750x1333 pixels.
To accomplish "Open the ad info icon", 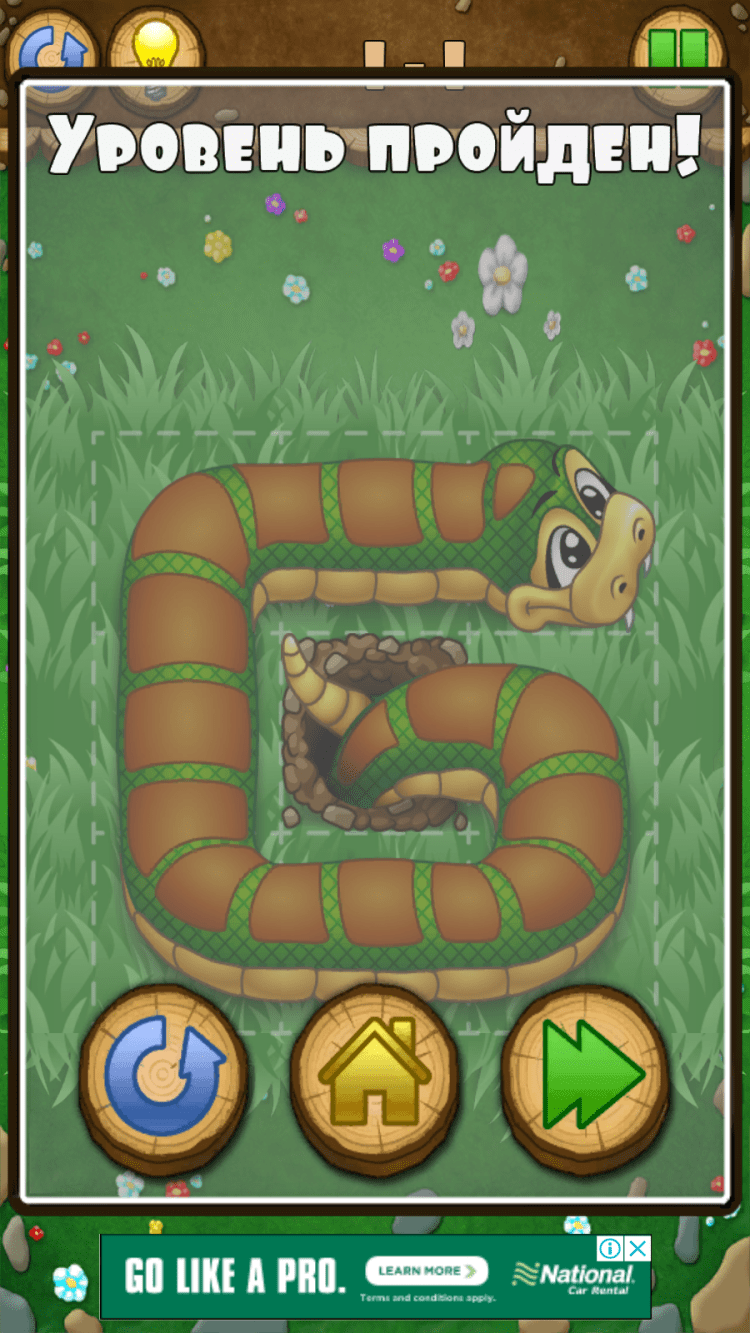I will pos(612,1248).
